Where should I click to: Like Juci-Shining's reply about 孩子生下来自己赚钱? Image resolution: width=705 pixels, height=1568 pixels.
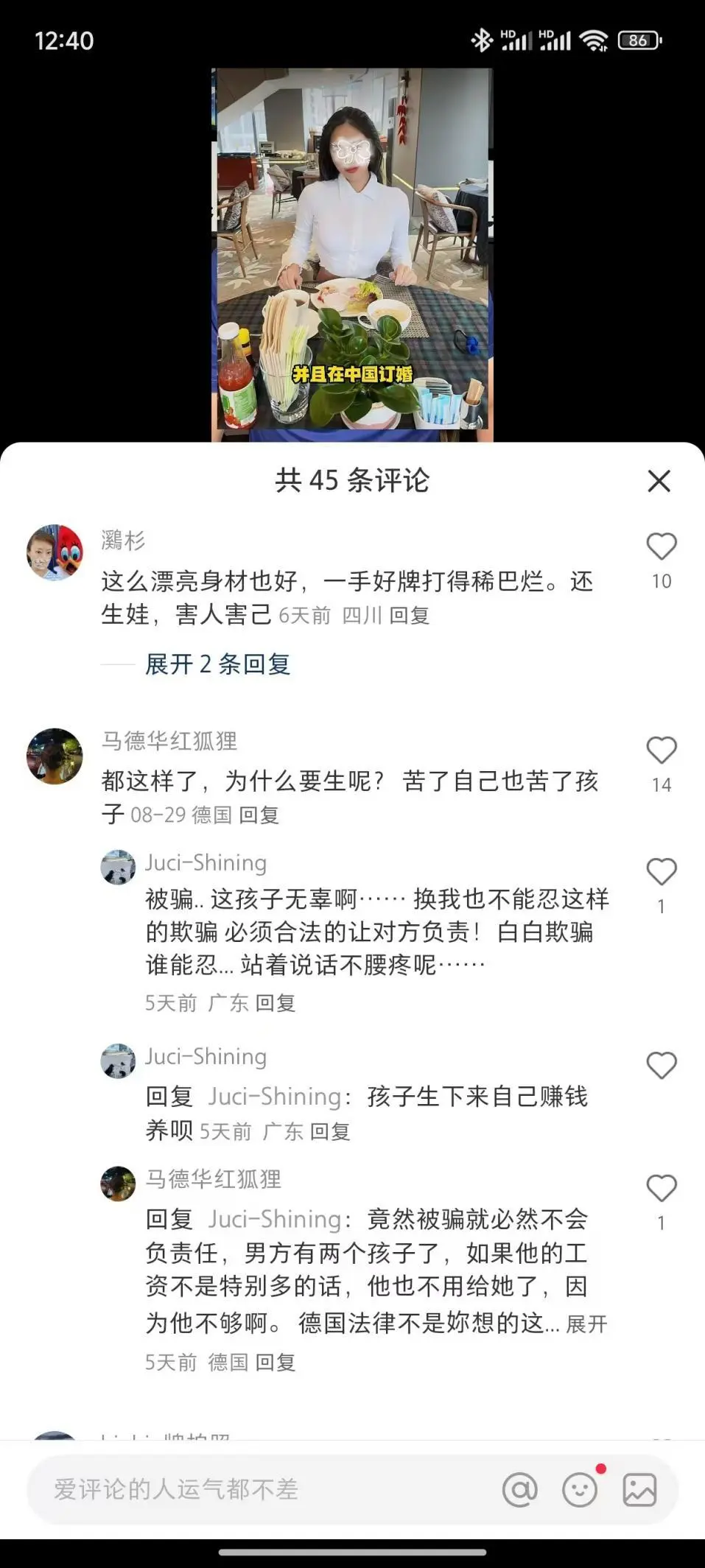661,1066
